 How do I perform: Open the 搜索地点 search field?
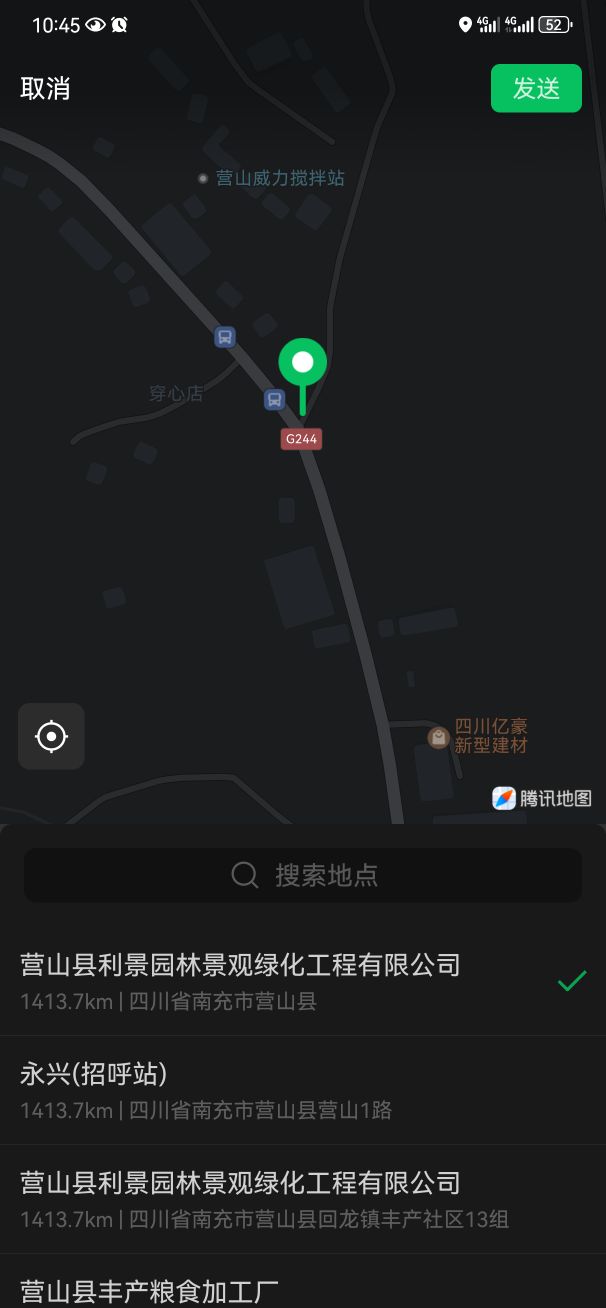coord(303,875)
